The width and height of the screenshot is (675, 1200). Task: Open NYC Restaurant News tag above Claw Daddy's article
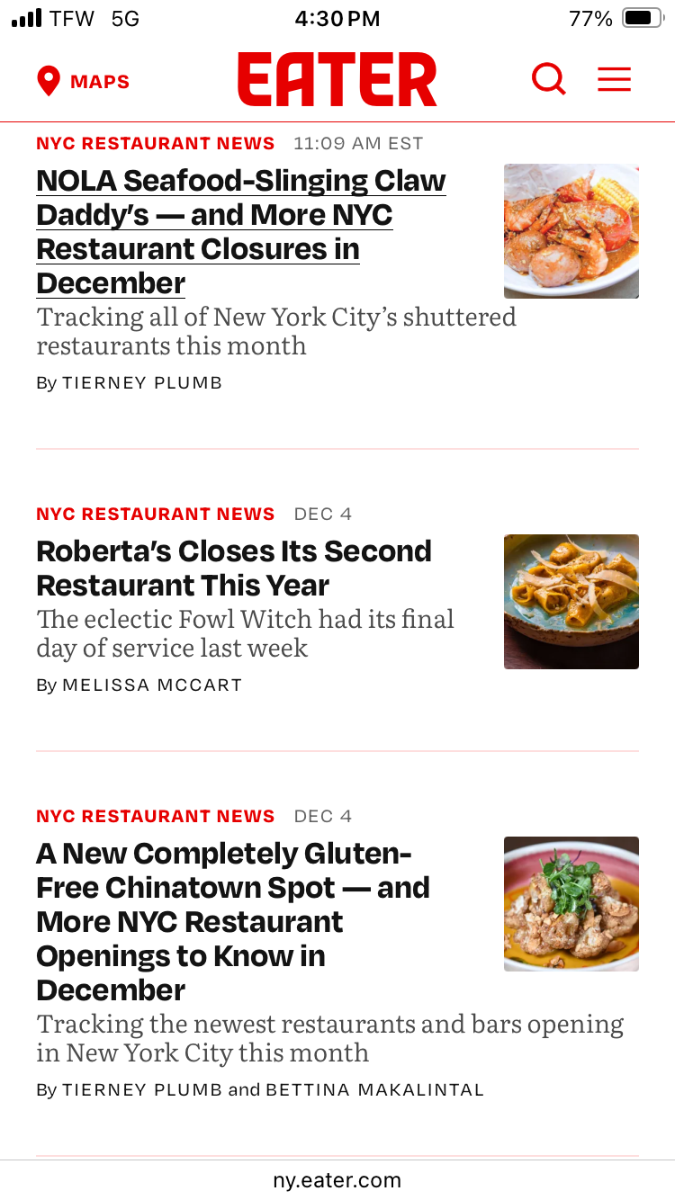[155, 143]
